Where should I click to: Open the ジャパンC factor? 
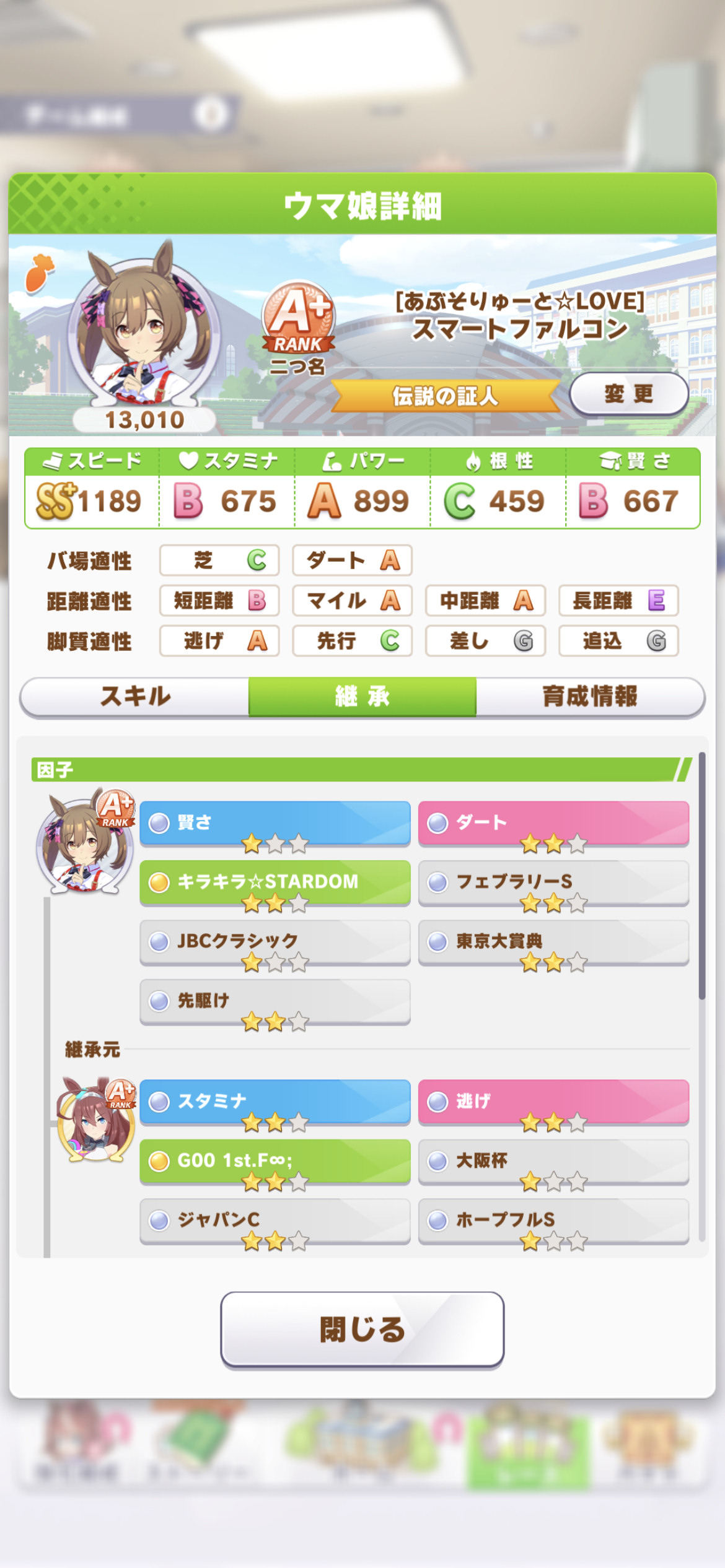pos(275,1221)
